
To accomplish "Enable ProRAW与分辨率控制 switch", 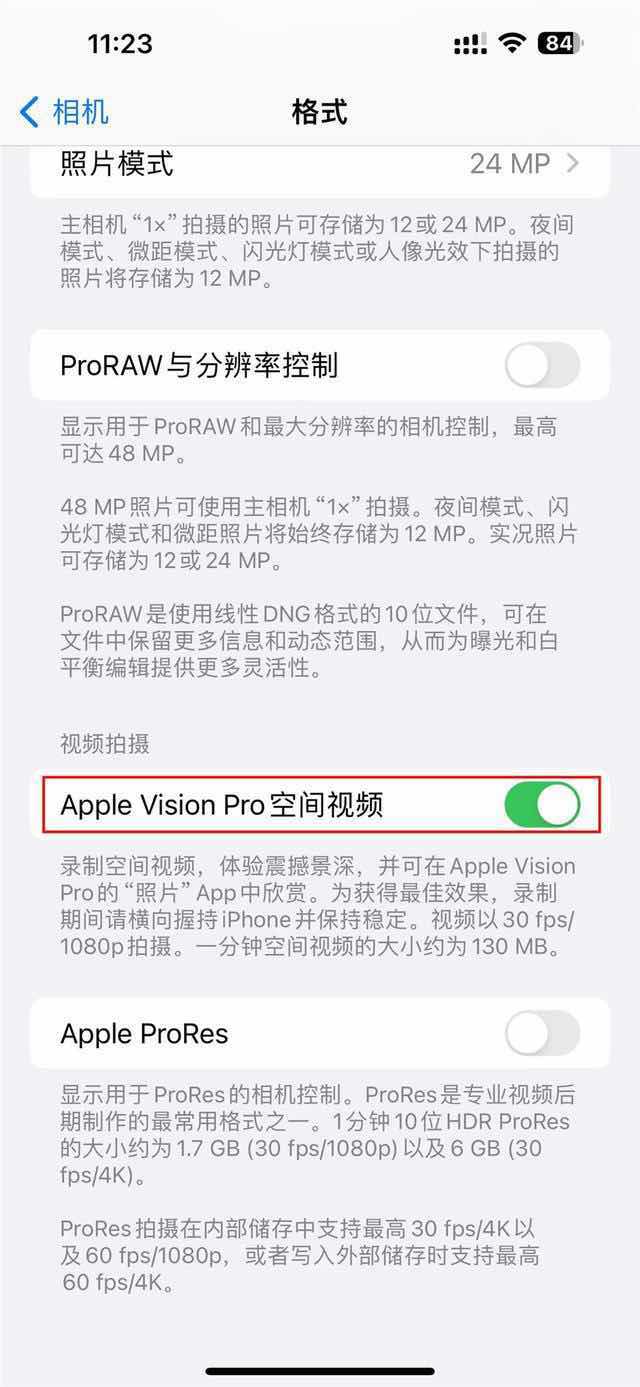I will coord(542,366).
